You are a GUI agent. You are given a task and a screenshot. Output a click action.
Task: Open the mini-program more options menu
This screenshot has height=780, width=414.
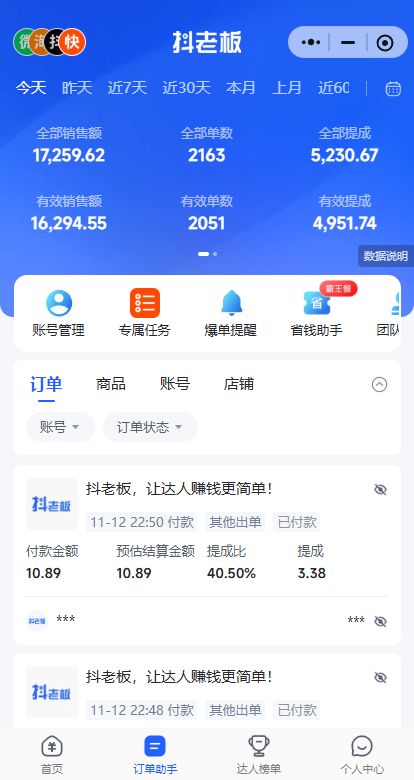(x=310, y=43)
